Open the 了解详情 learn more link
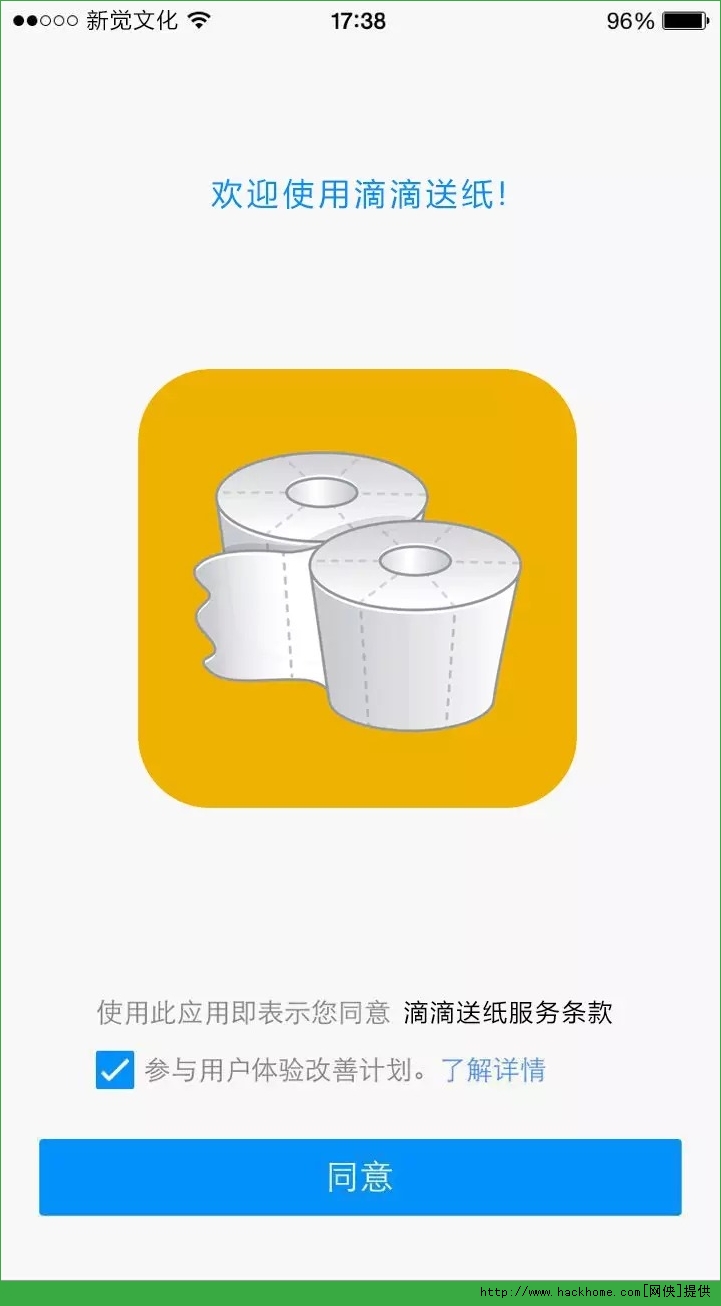The image size is (721, 1306). (x=493, y=1070)
